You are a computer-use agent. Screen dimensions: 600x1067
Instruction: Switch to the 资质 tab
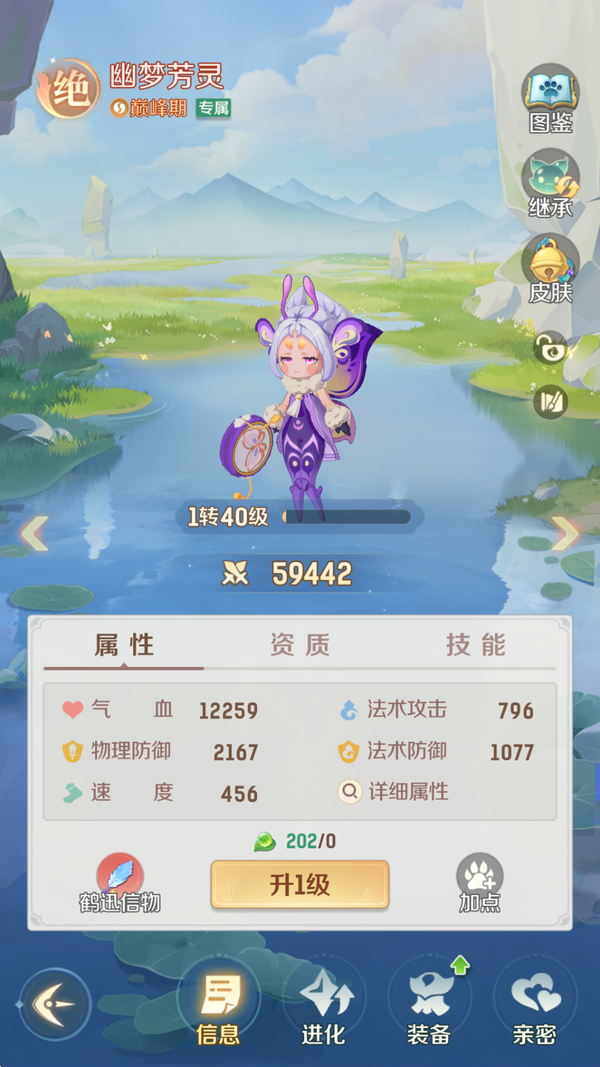point(300,645)
